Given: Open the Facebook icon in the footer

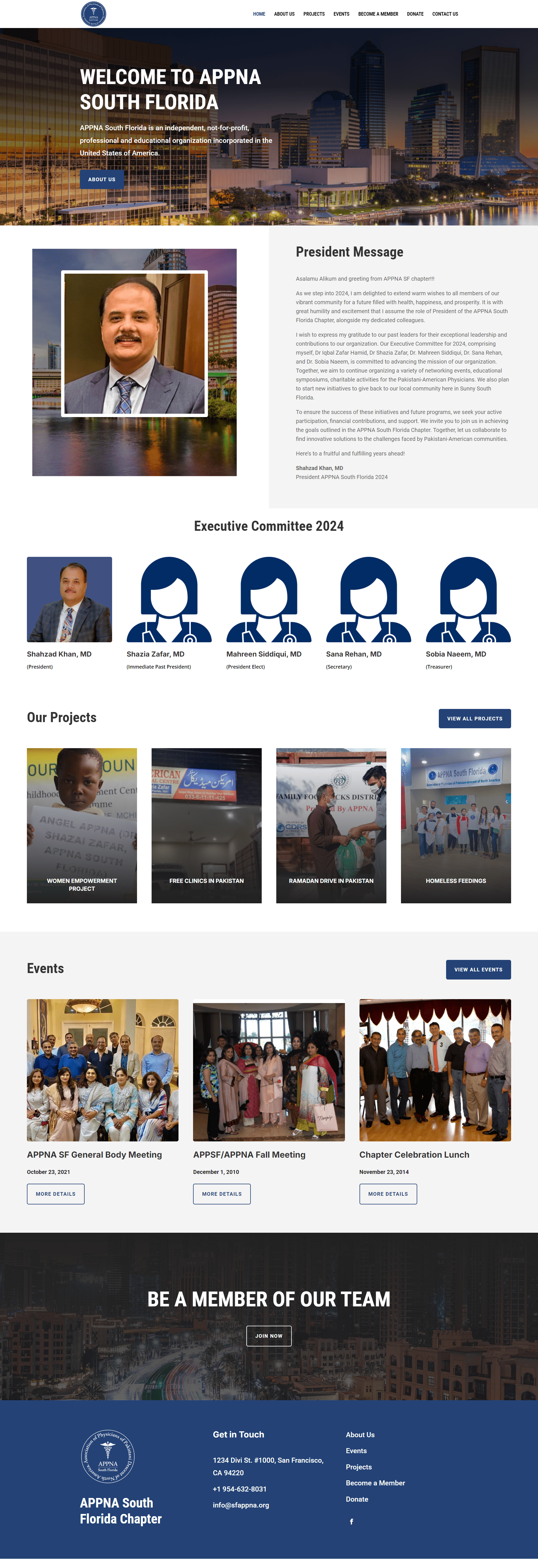Looking at the screenshot, I should tap(351, 1521).
